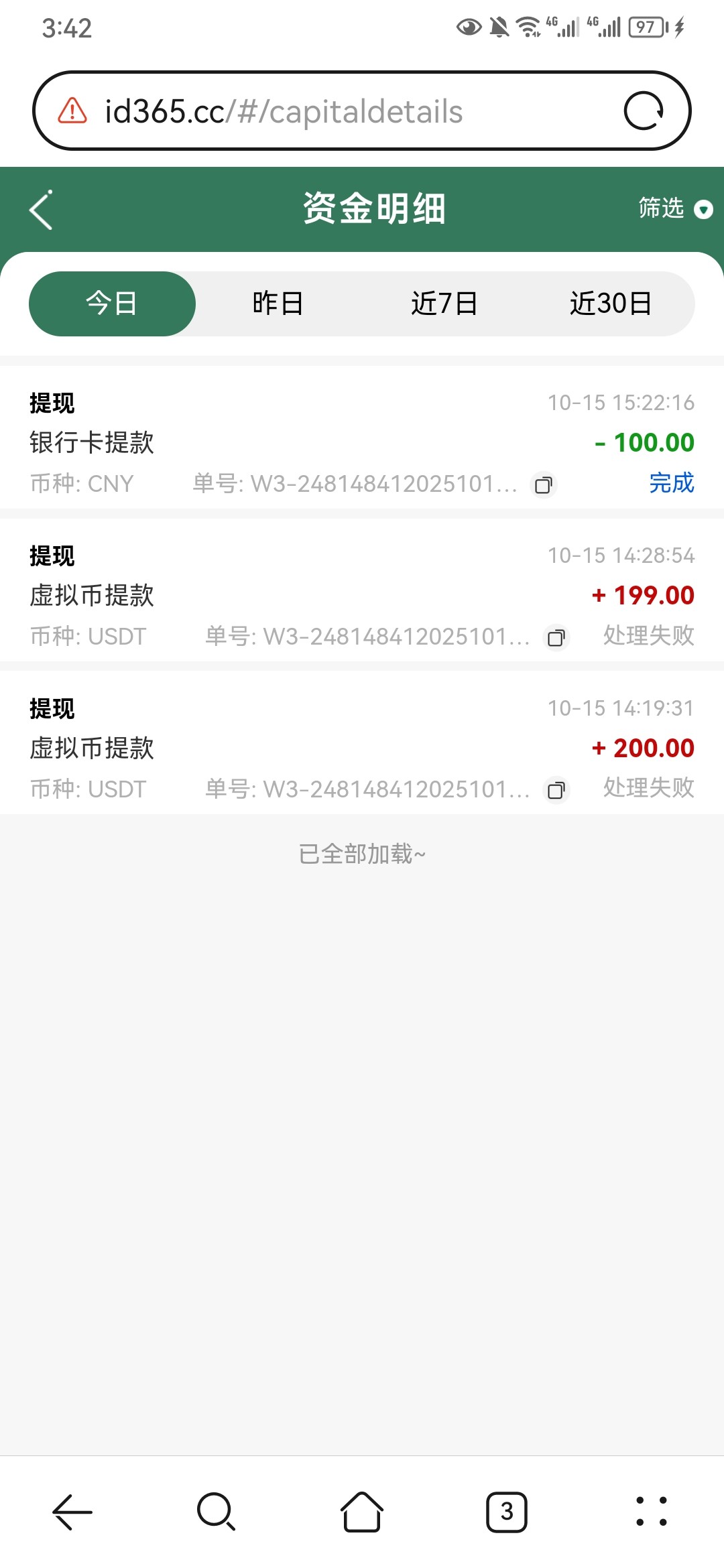This screenshot has width=724, height=1568.
Task: Tap the 完成 status on the bank withdrawal
Action: [672, 484]
